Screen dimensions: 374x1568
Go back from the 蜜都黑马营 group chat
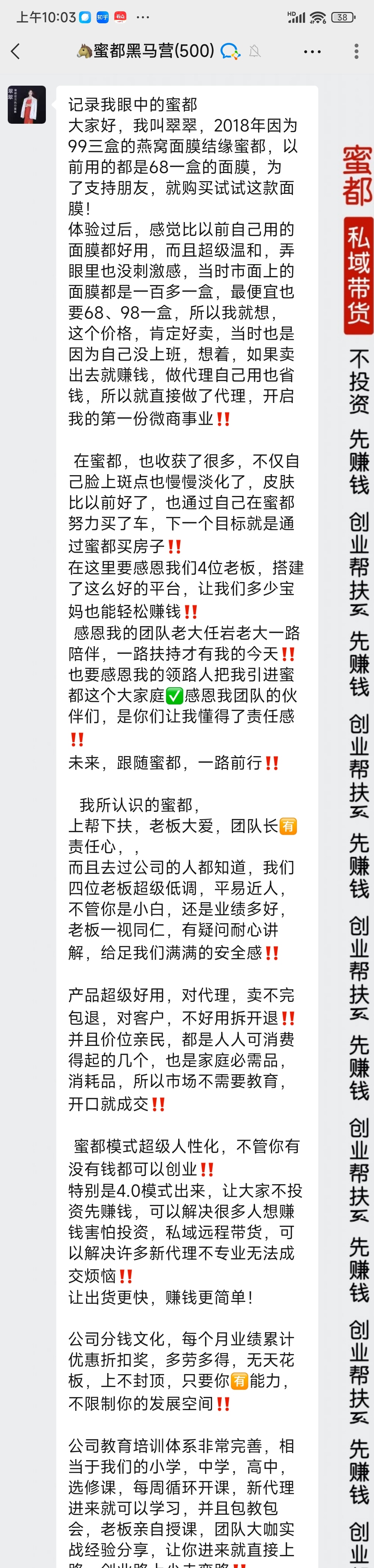[17, 51]
